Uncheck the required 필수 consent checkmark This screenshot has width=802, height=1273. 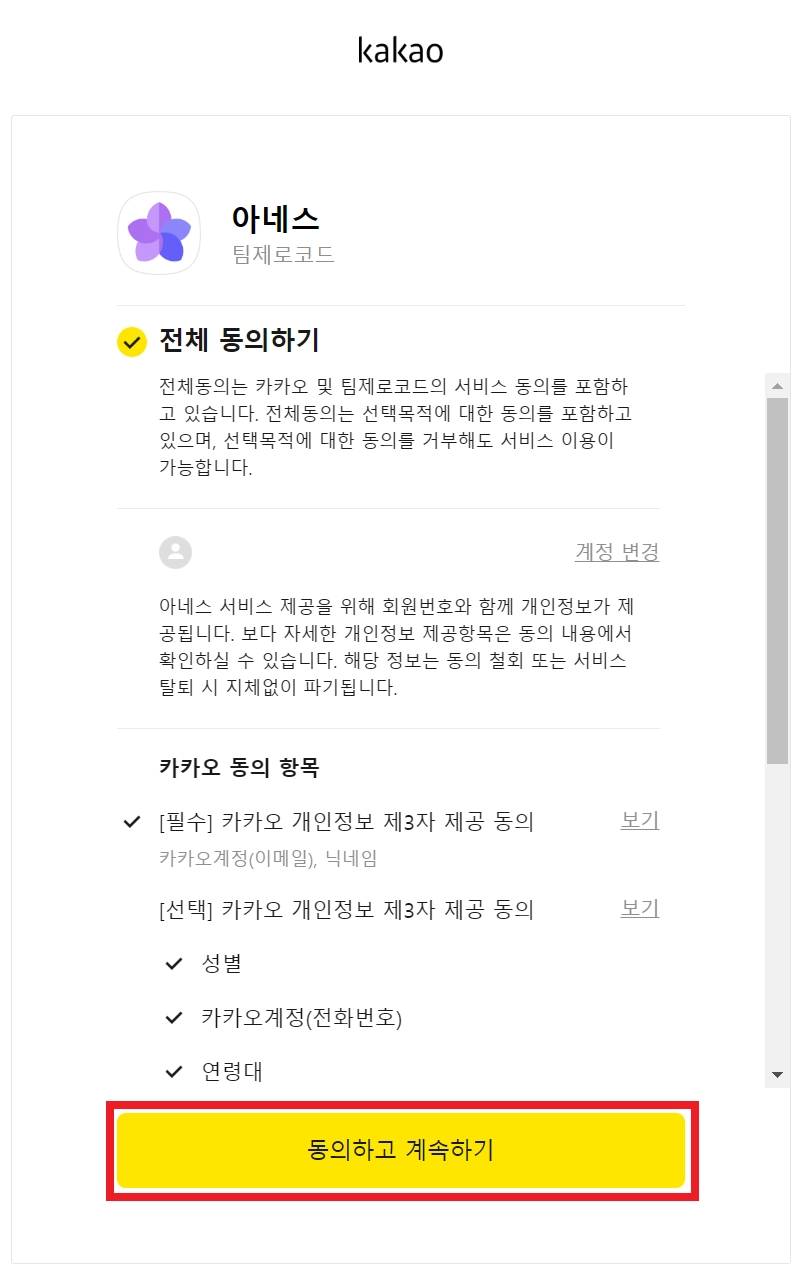pyautogui.click(x=131, y=822)
